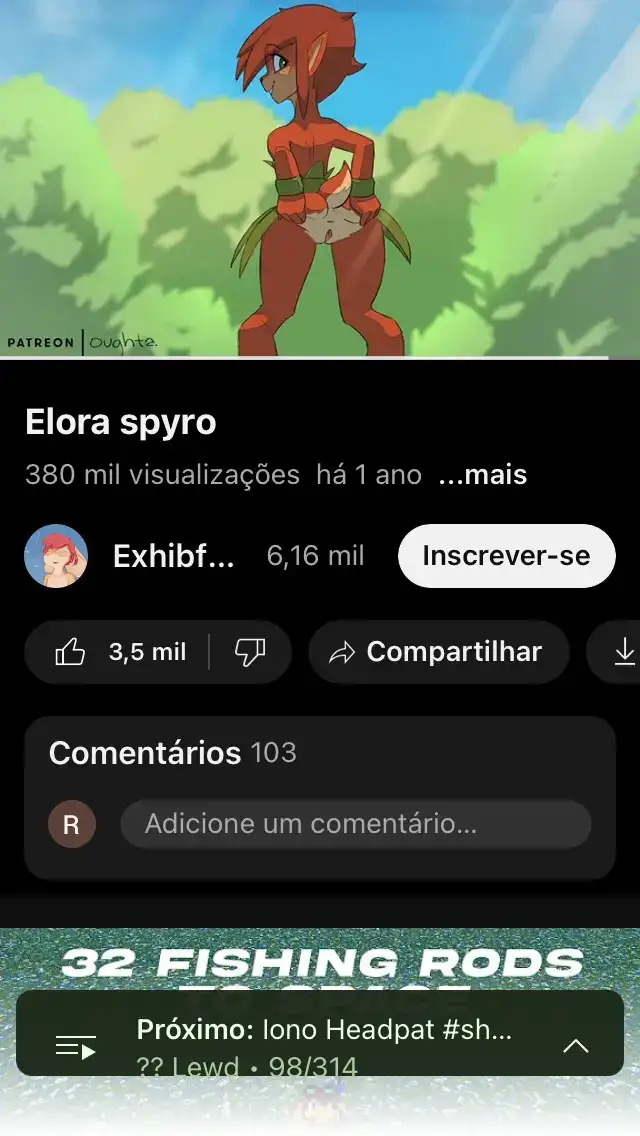
Task: Open the "32 Fishing Rods" suggested video
Action: [x=320, y=960]
